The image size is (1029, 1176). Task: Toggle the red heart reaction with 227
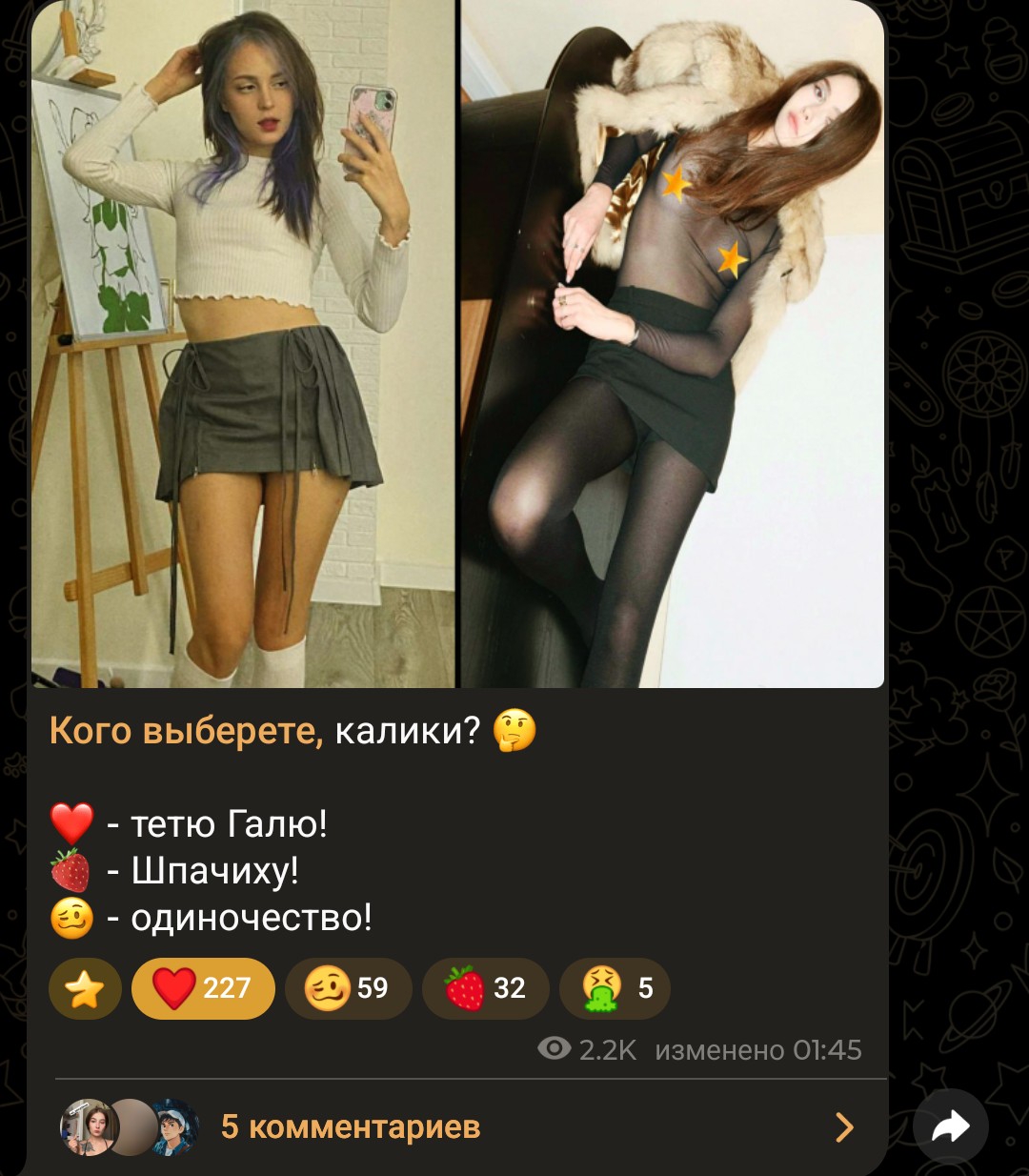pos(203,989)
